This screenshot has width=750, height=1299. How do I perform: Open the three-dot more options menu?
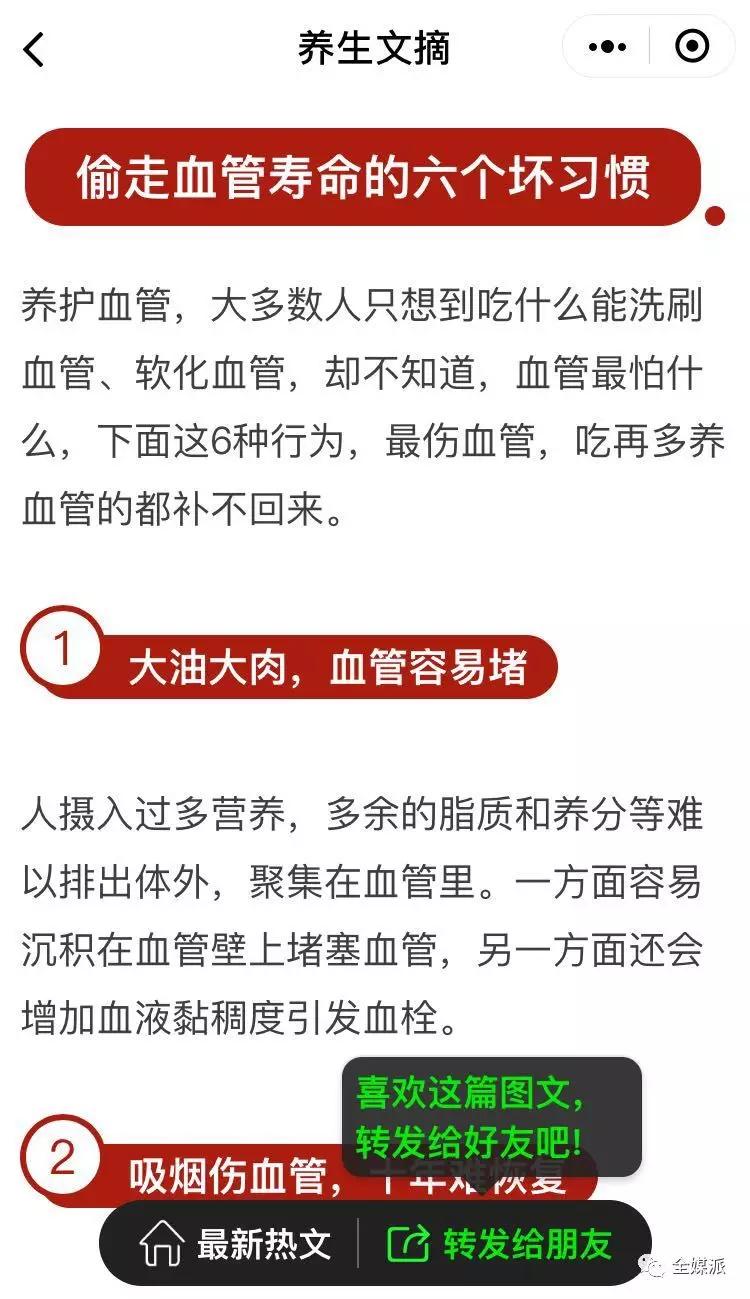608,47
